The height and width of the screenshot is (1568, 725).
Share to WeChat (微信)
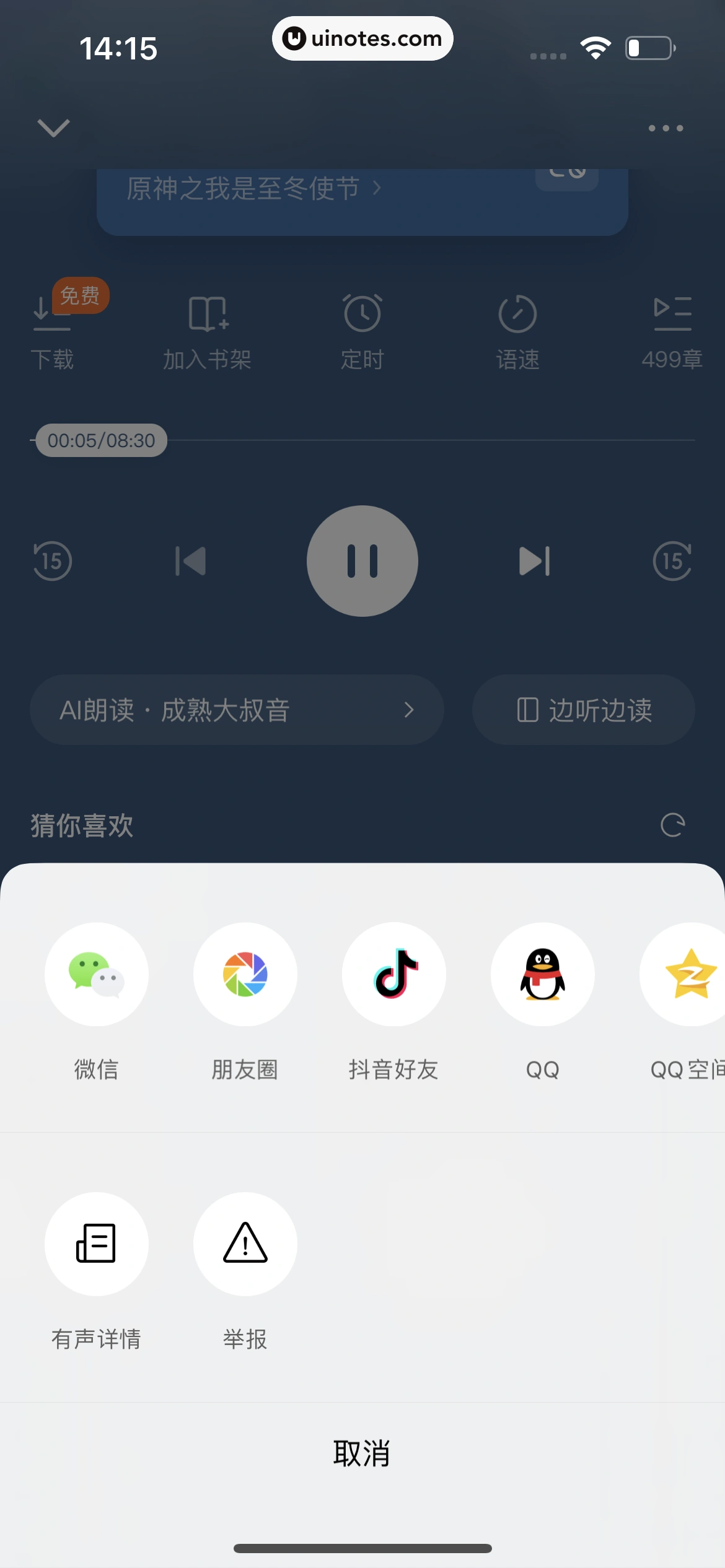(97, 974)
